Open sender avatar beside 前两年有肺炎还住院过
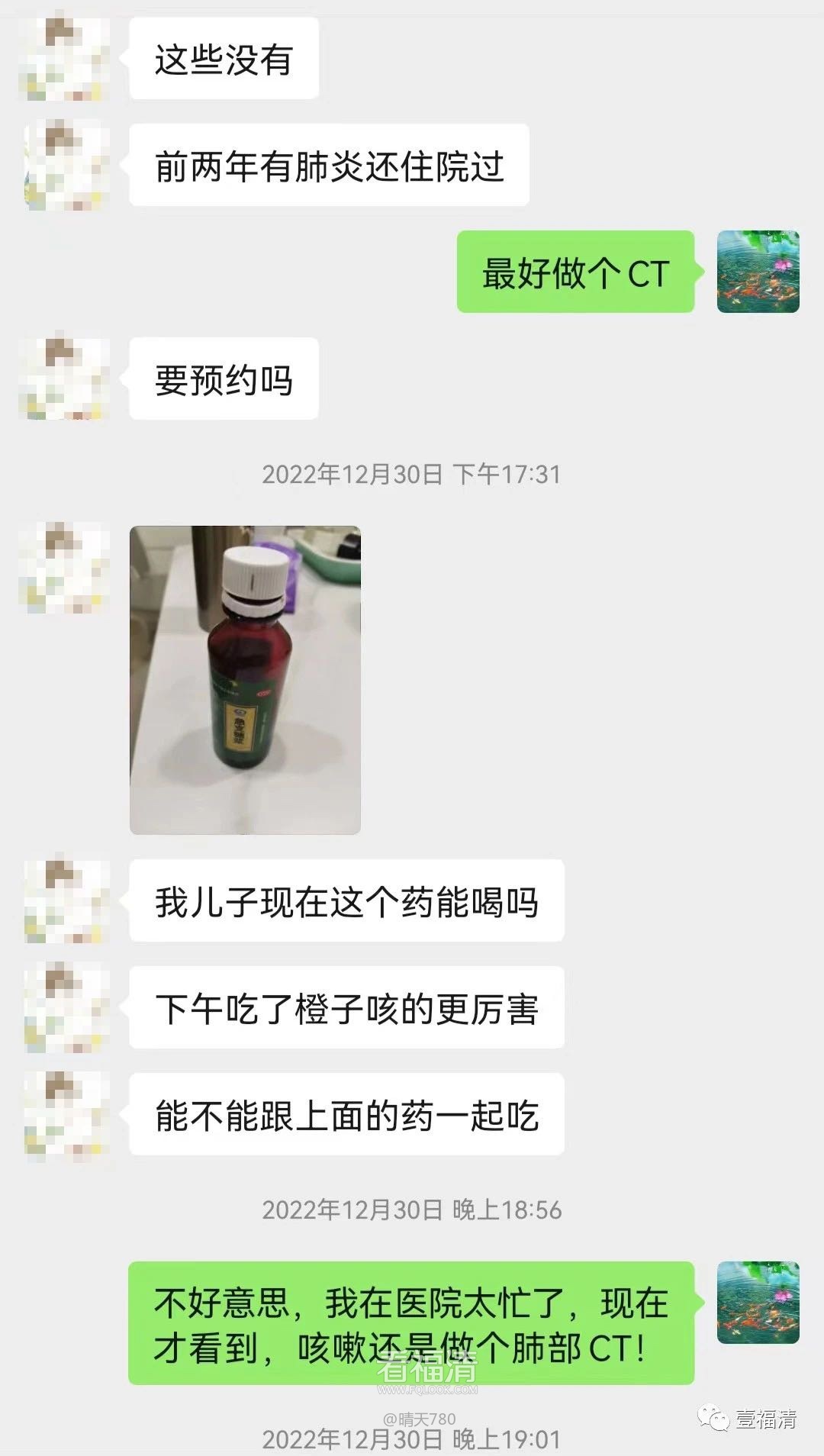 tap(65, 166)
